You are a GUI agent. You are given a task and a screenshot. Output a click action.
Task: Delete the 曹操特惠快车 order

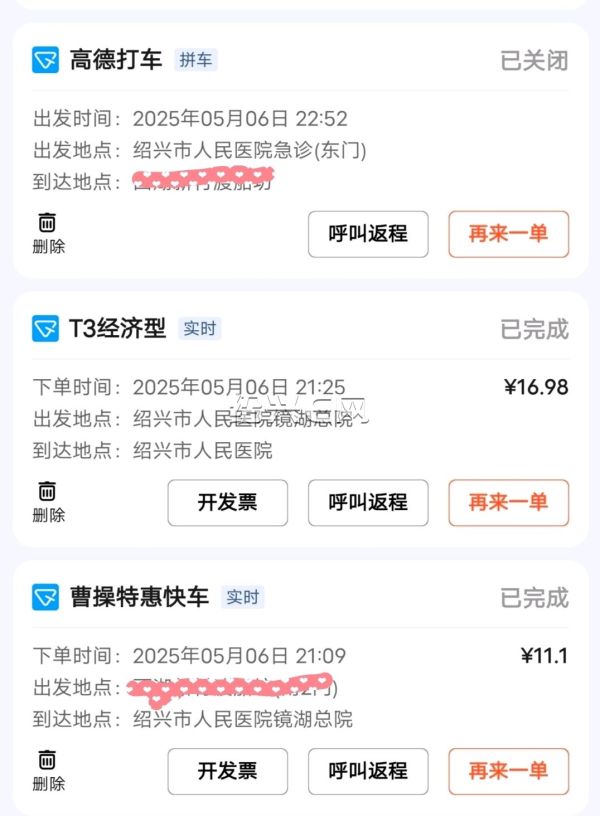[x=47, y=770]
